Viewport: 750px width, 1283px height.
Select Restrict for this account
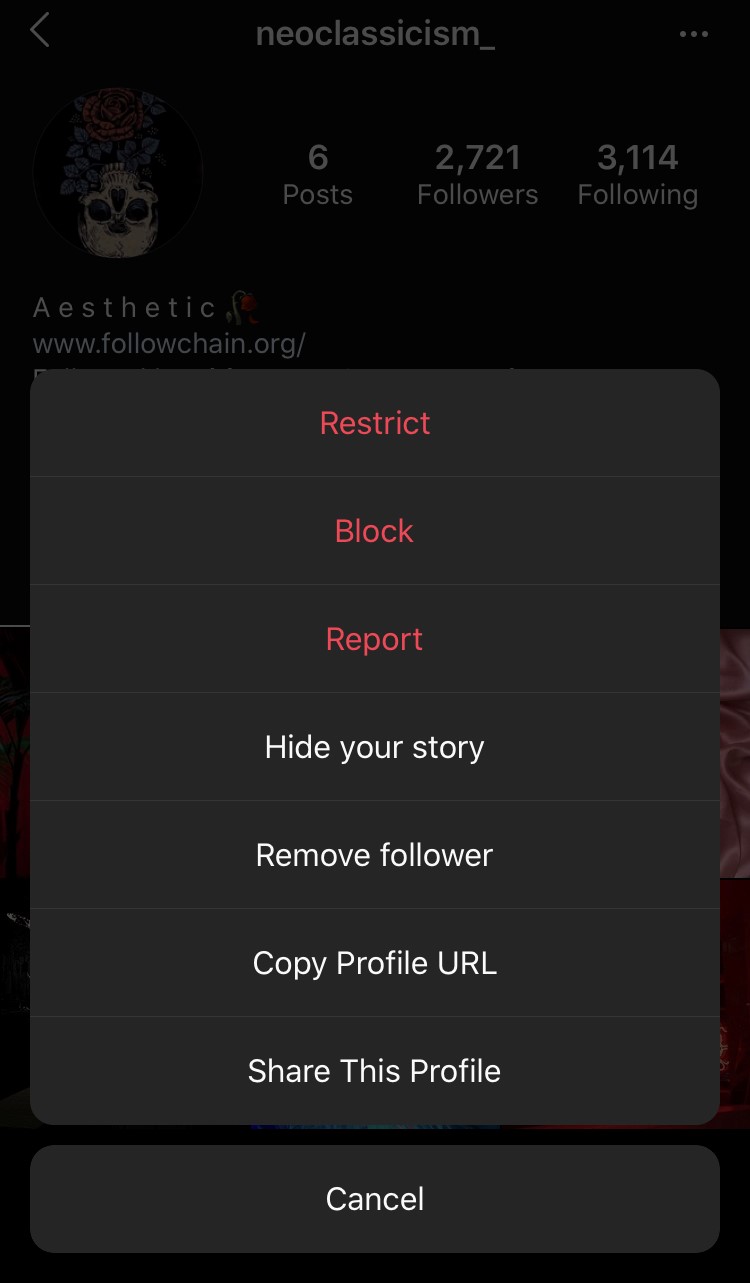375,423
